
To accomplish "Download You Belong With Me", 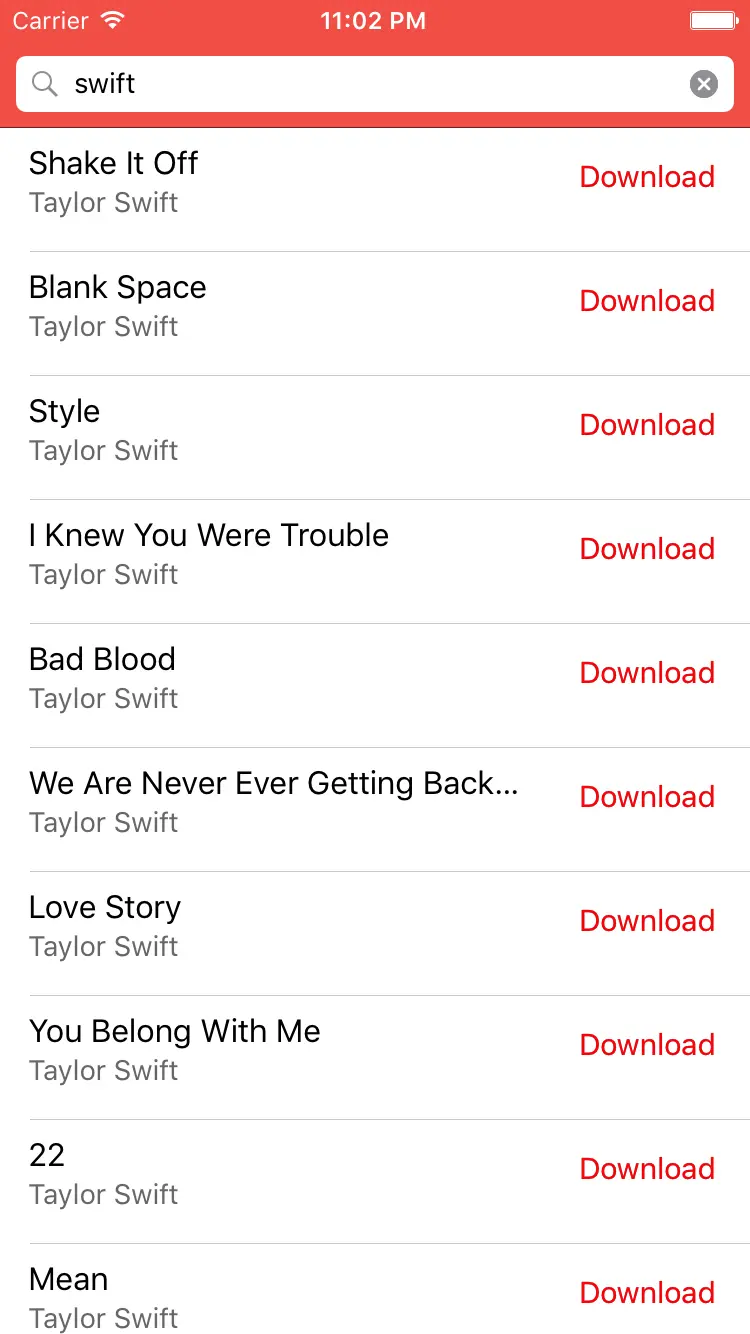I will click(x=647, y=1045).
